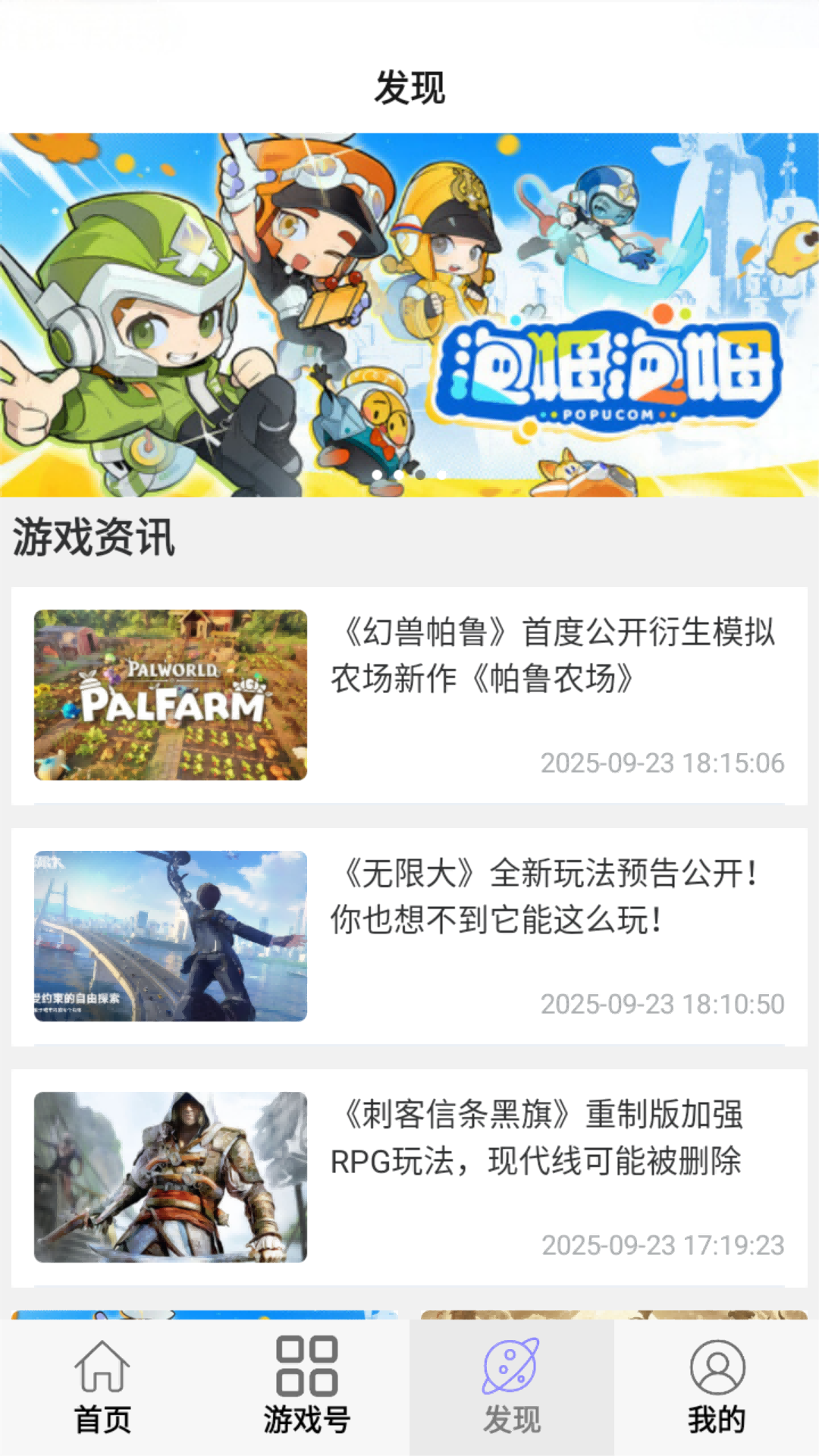Tap the PALFARM thumbnail image
This screenshot has width=819, height=1456.
[x=171, y=694]
